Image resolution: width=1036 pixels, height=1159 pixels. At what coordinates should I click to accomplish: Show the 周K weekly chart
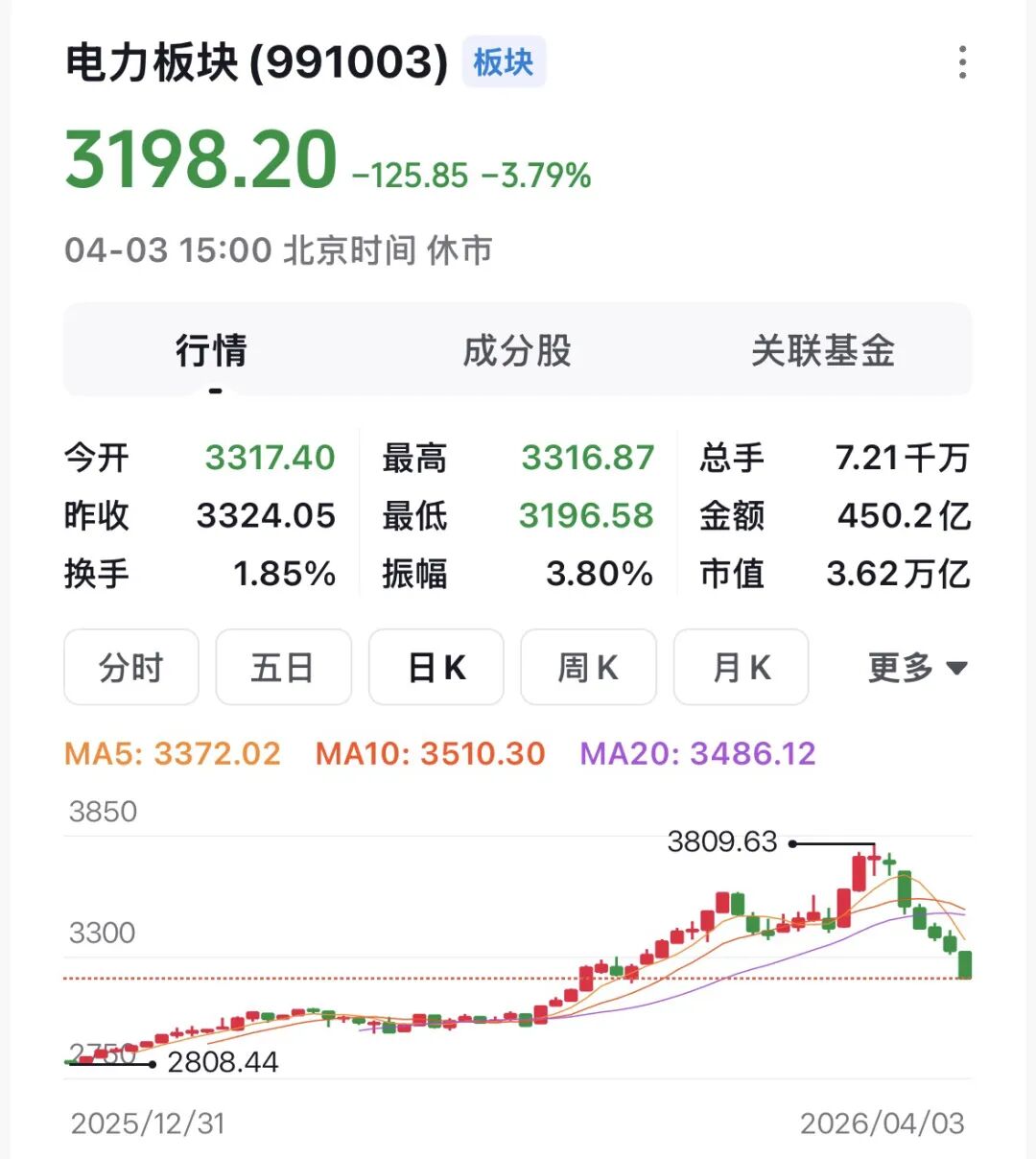[x=588, y=668]
